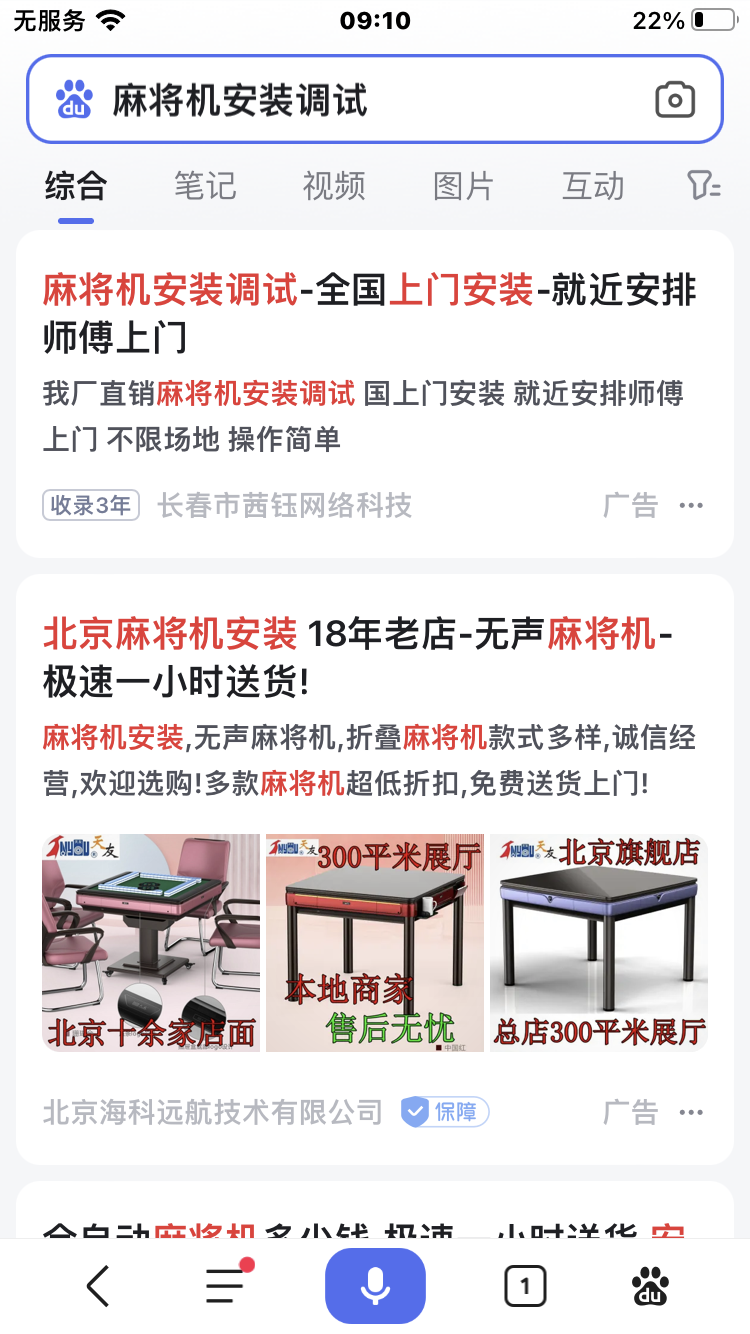Screen dimensions: 750x1334
Task: Open more options for 北京海科远航 ad
Action: pyautogui.click(x=691, y=1112)
